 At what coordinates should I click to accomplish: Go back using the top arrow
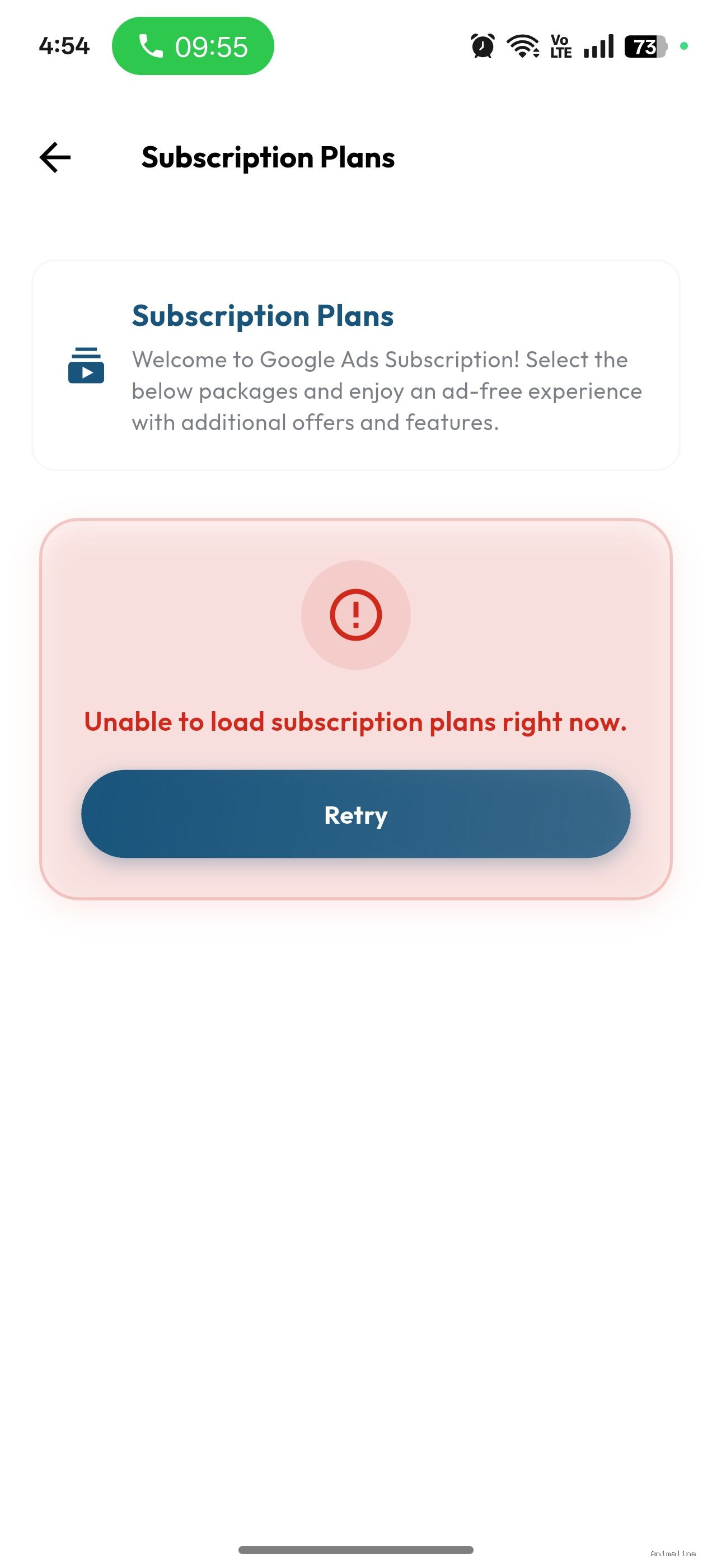pyautogui.click(x=55, y=158)
